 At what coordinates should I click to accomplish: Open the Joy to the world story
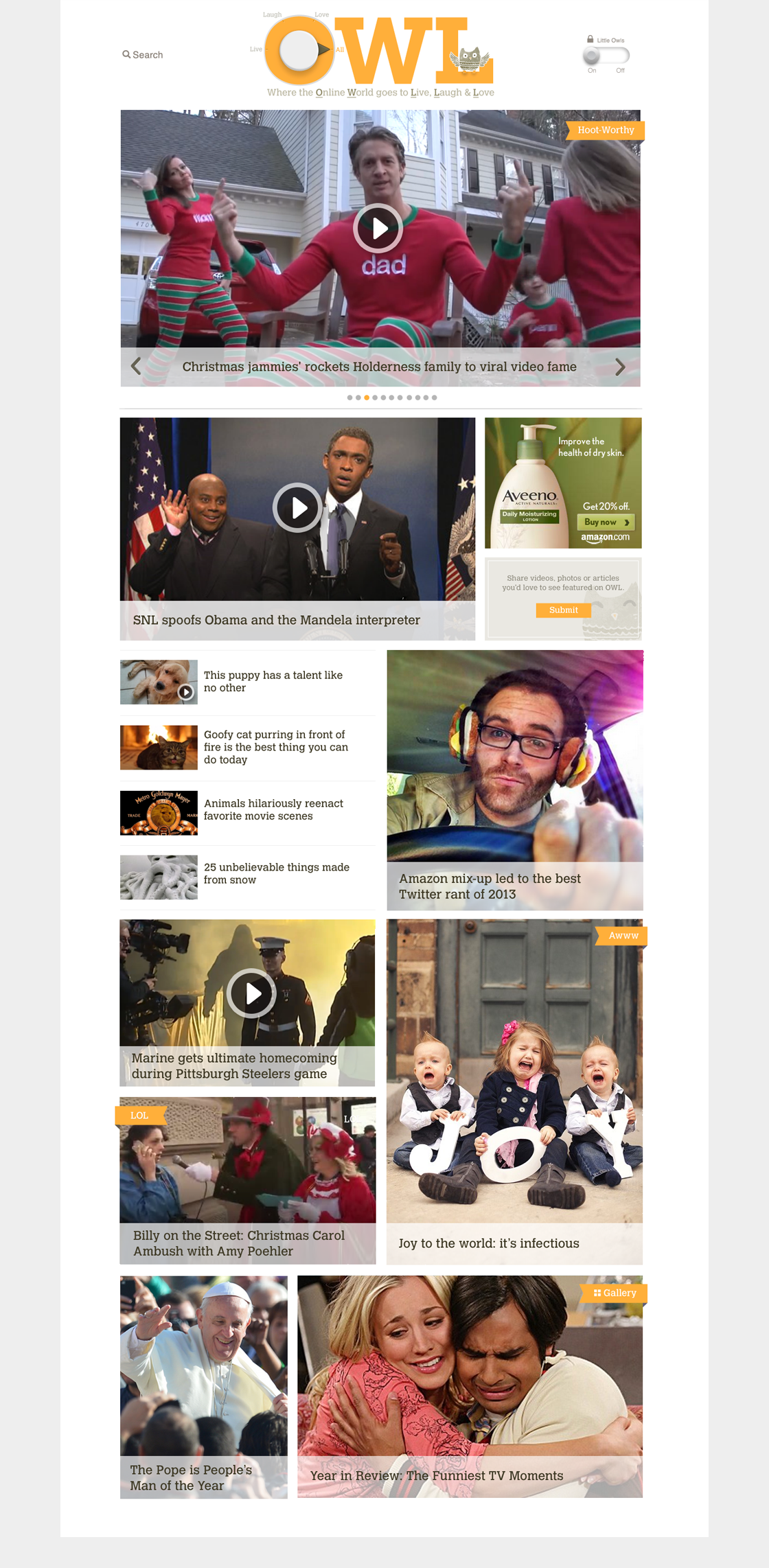pyautogui.click(x=488, y=1243)
